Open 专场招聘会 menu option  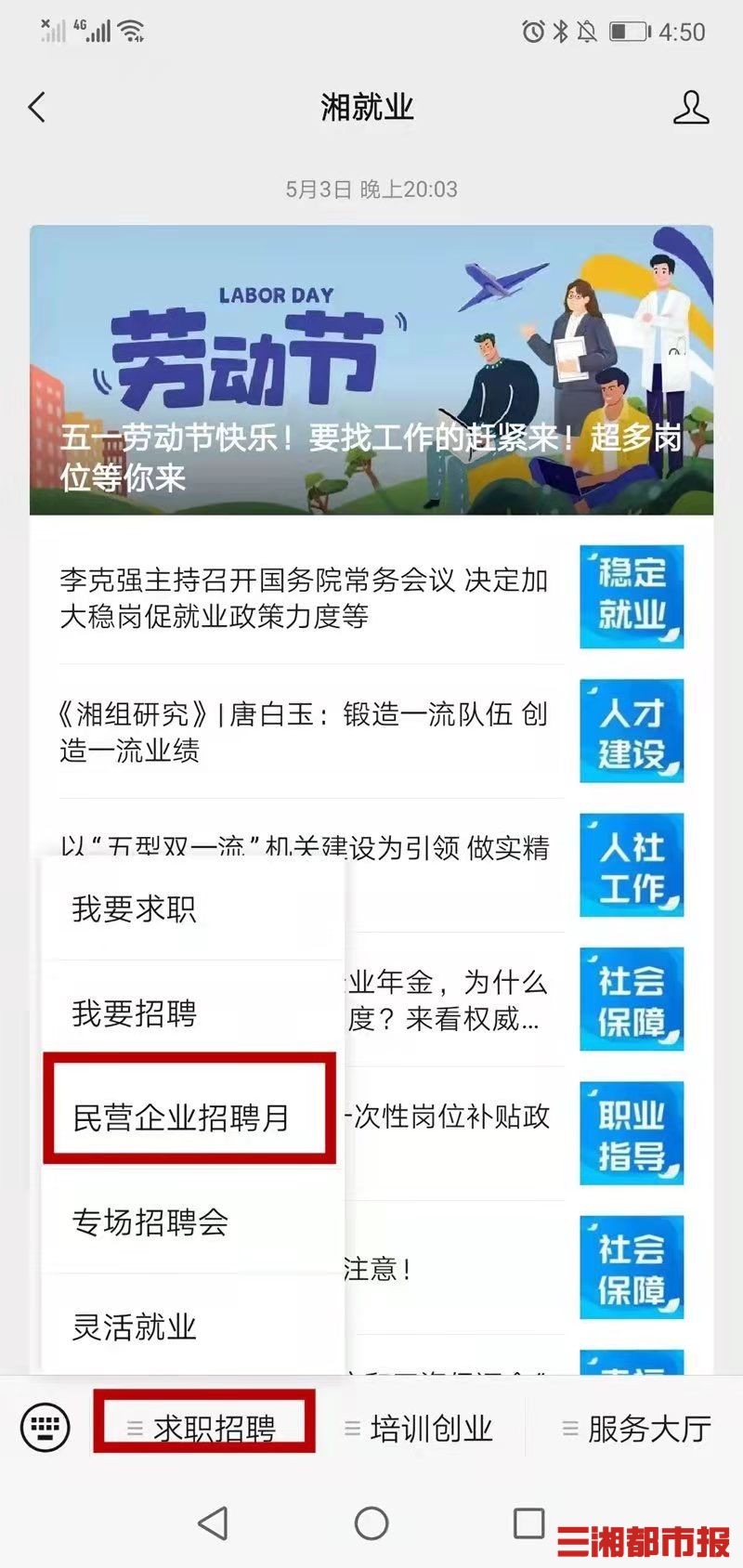pyautogui.click(x=192, y=1222)
